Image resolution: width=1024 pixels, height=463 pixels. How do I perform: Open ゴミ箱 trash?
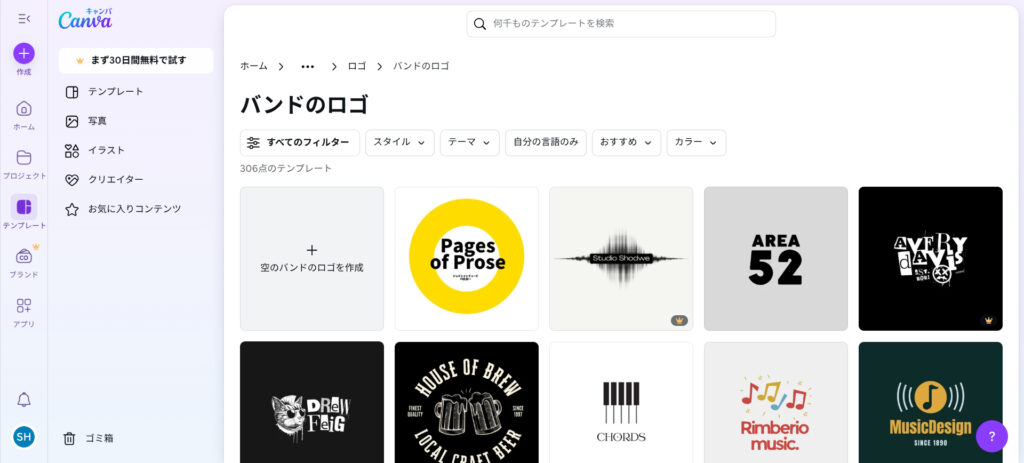click(99, 438)
